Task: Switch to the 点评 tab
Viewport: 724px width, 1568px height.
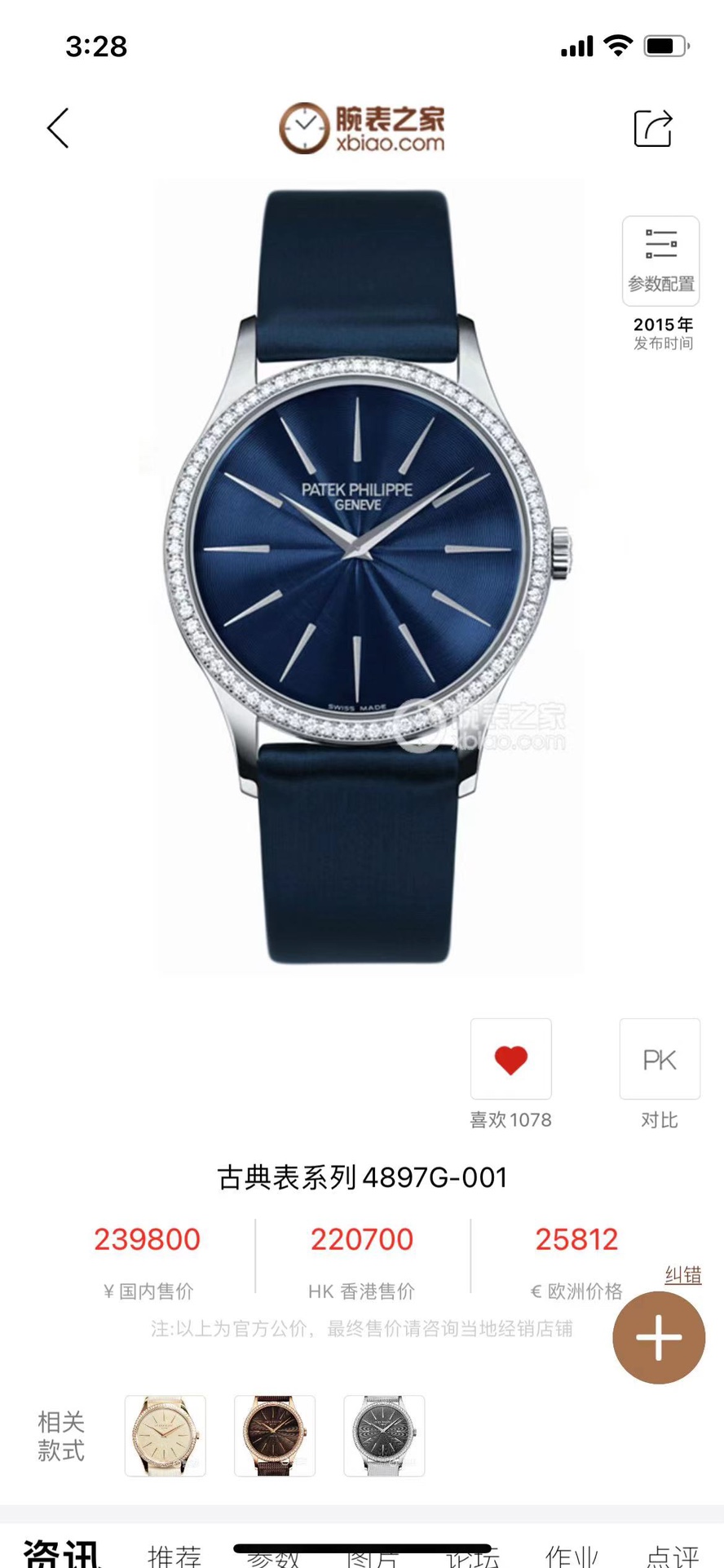Action: (x=672, y=1557)
